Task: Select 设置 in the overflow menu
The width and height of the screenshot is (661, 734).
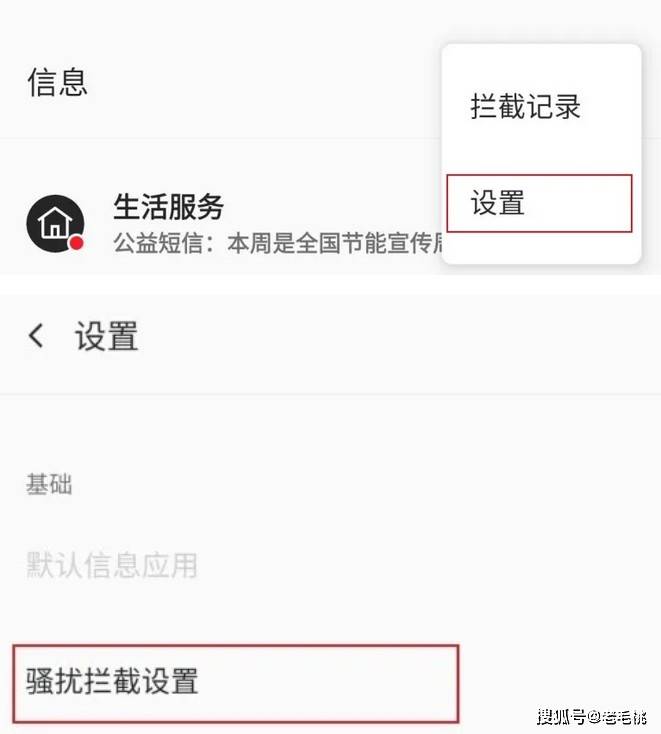Action: 539,203
